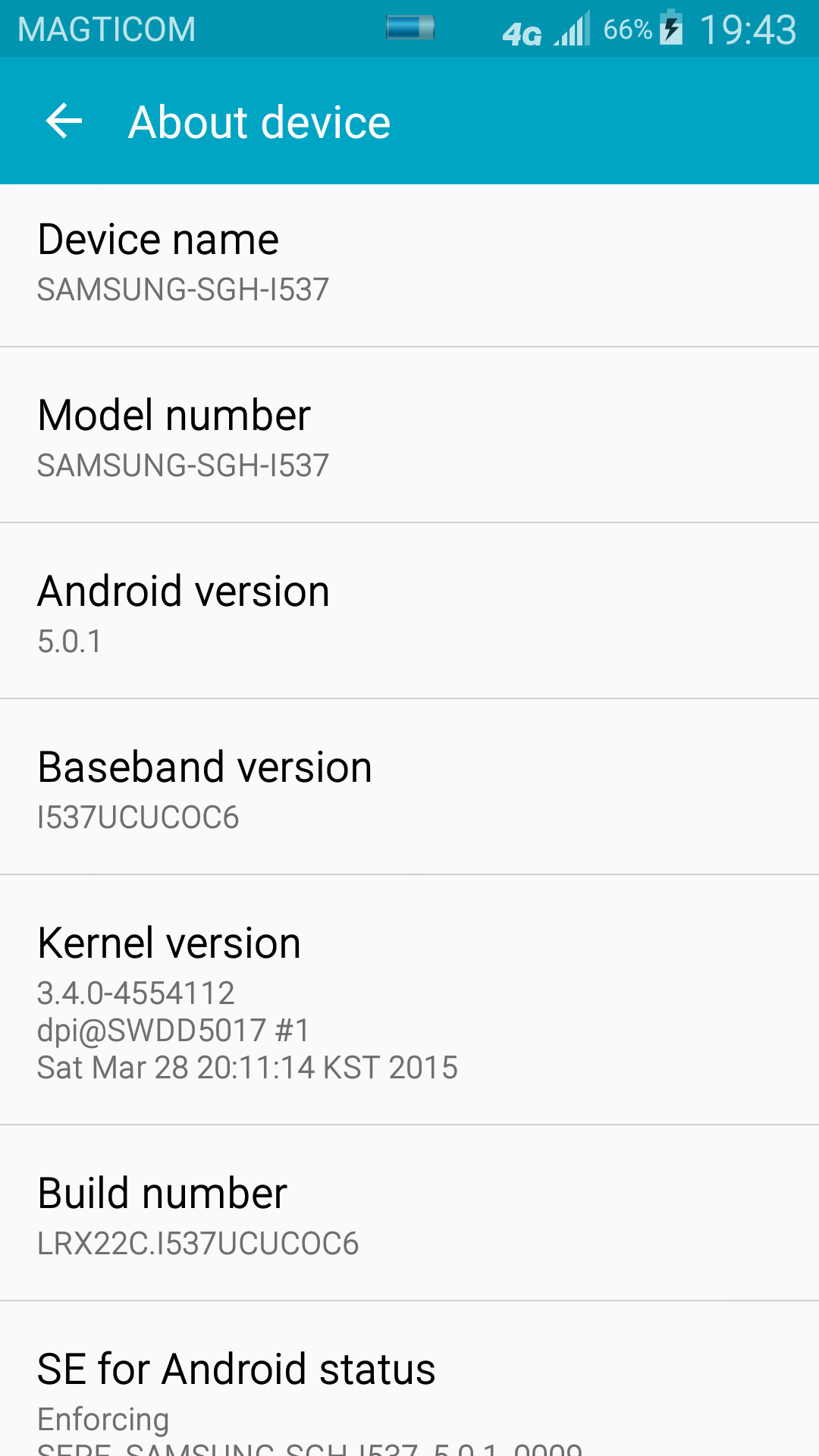Image resolution: width=819 pixels, height=1456 pixels.
Task: Tap the Kernel version row
Action: tap(409, 1001)
